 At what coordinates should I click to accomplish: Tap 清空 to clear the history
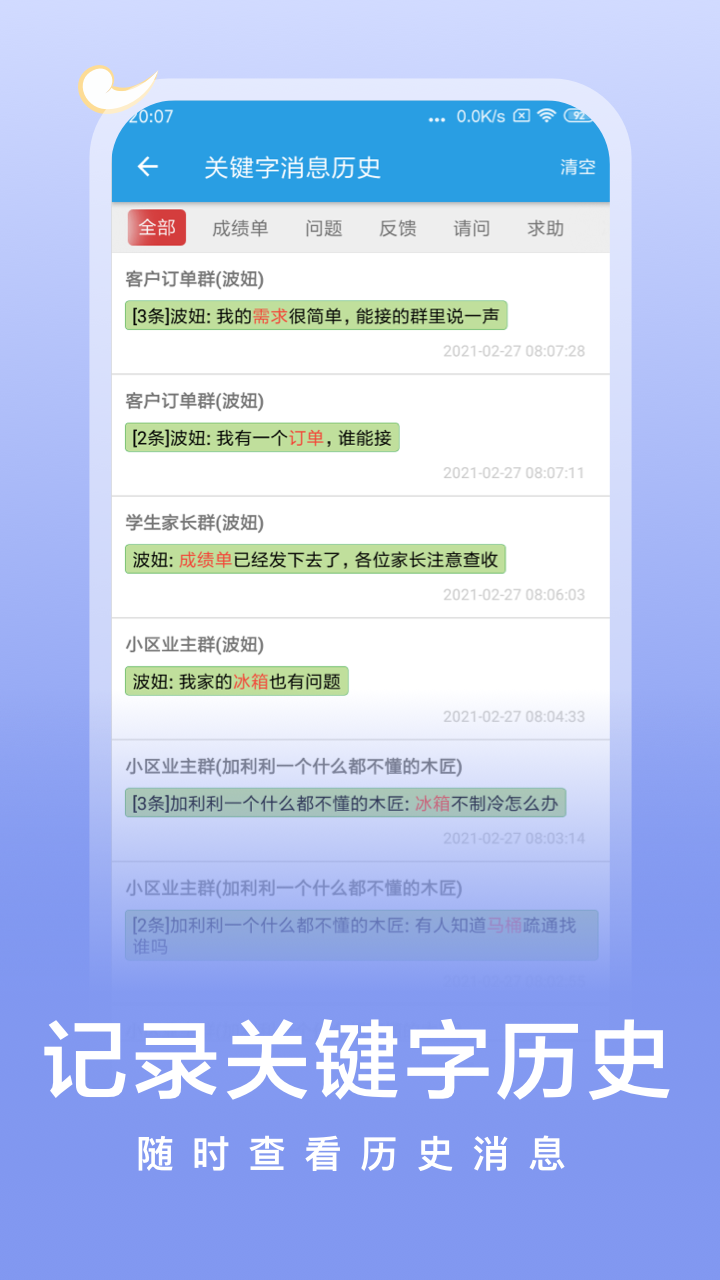pyautogui.click(x=575, y=167)
